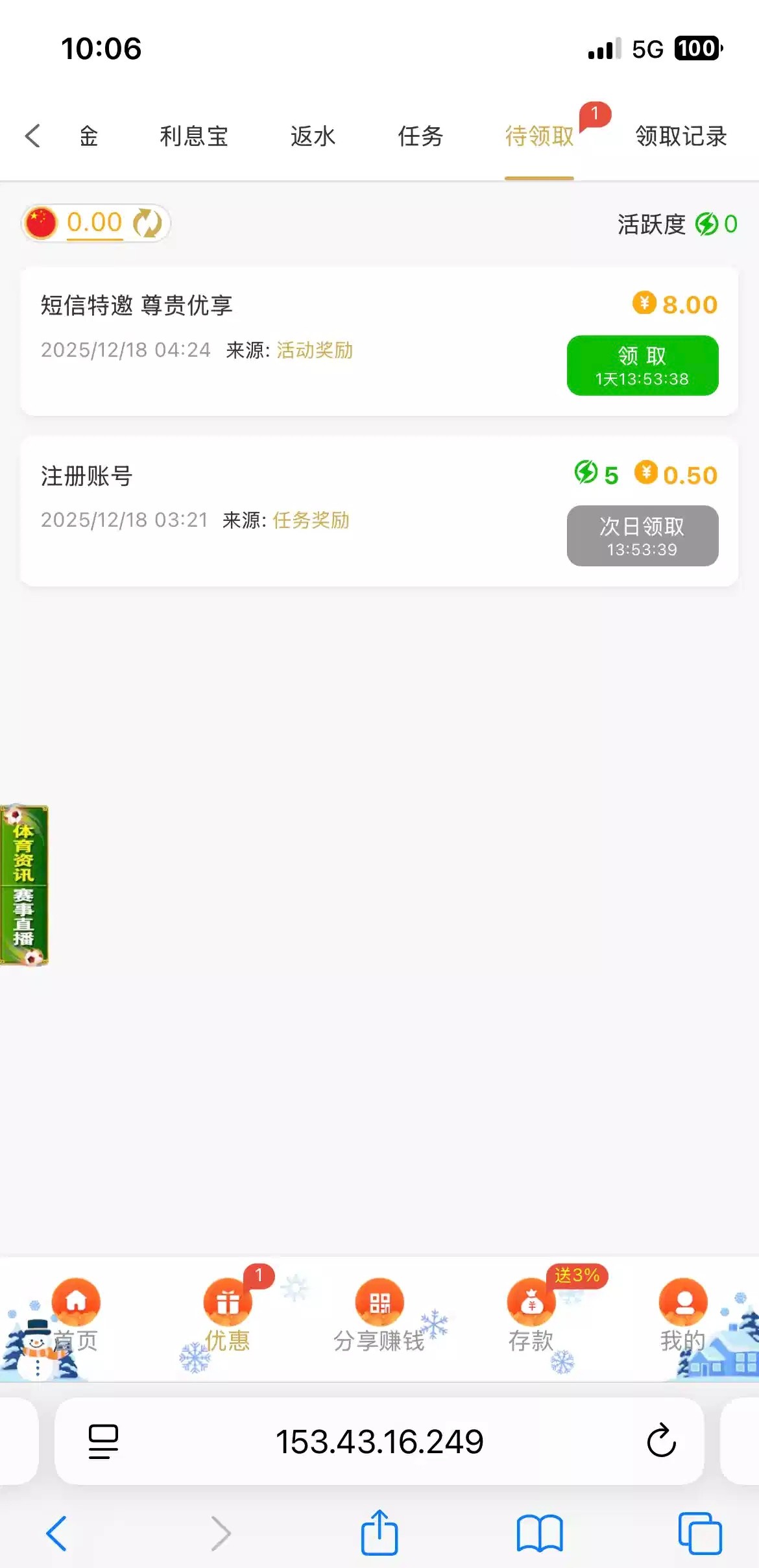Select the 任务 tab
759x1568 pixels.
420,136
